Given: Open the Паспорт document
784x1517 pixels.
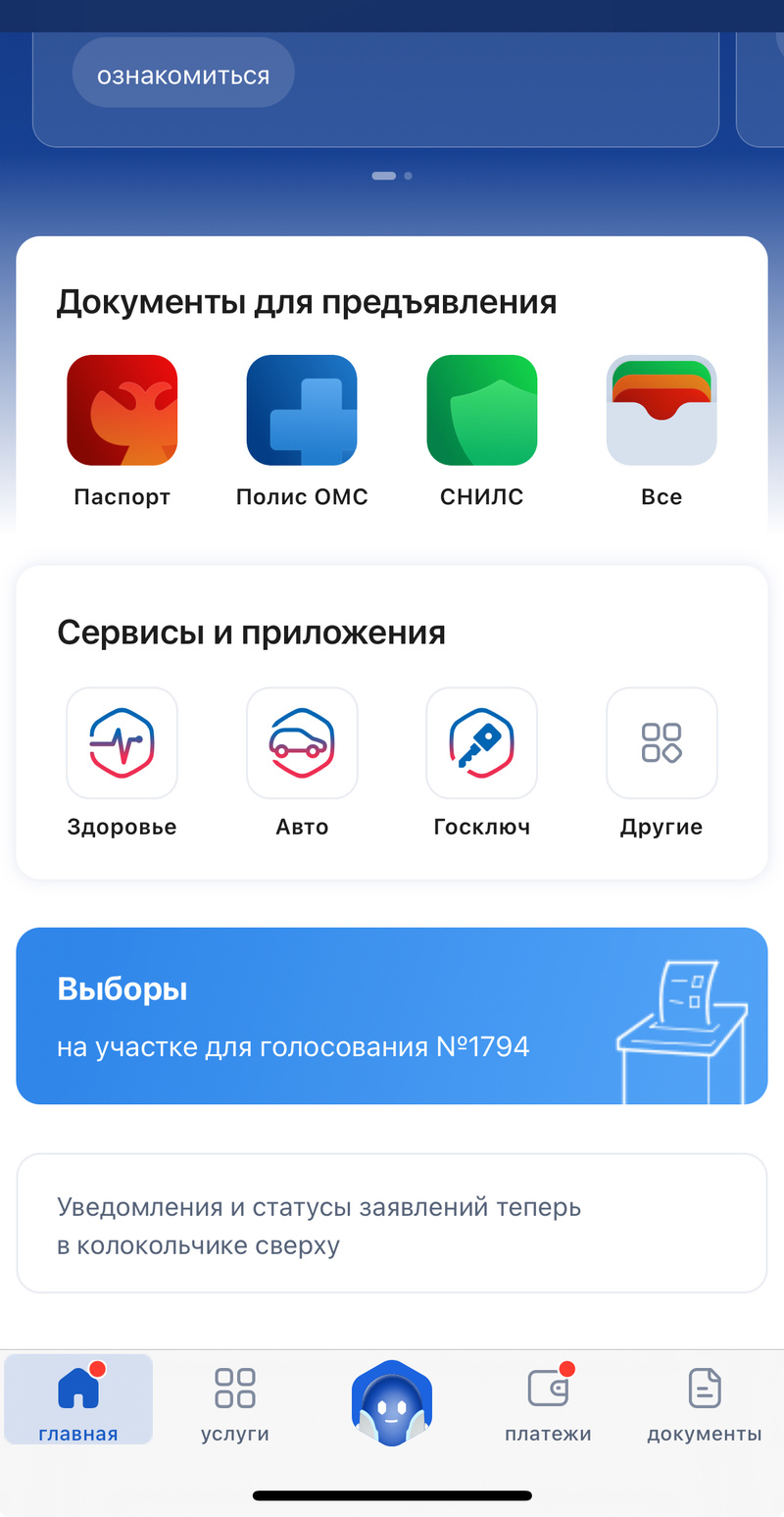Looking at the screenshot, I should pyautogui.click(x=122, y=411).
